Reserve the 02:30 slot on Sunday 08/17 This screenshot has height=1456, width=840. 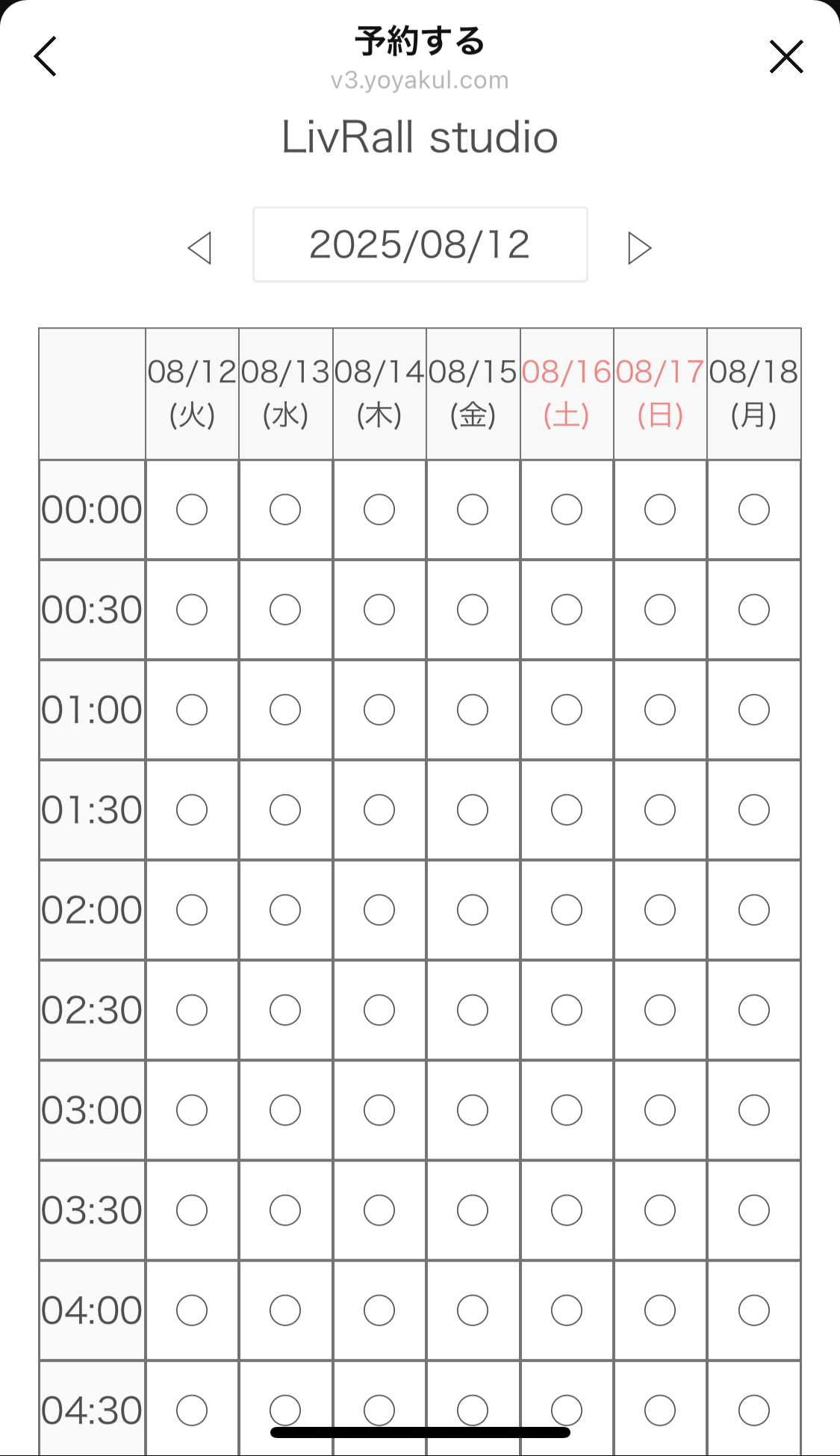tap(660, 1010)
